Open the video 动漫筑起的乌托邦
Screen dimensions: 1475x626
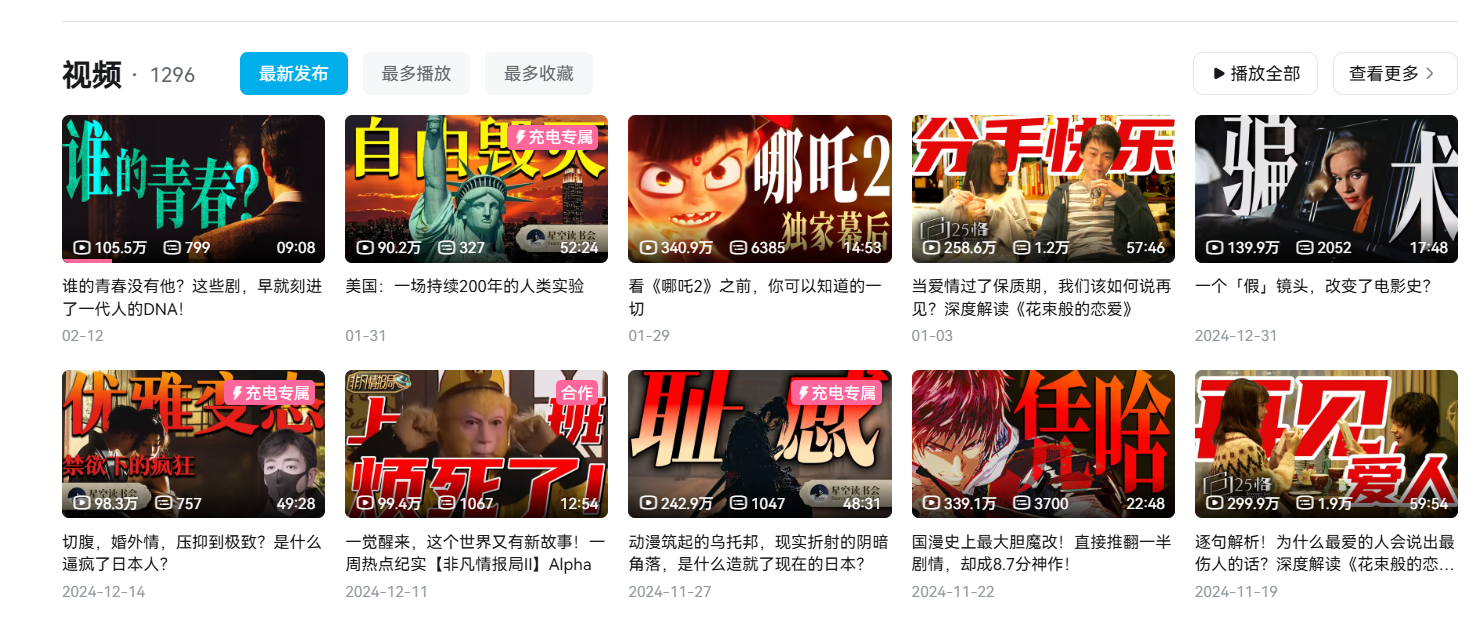pos(759,444)
